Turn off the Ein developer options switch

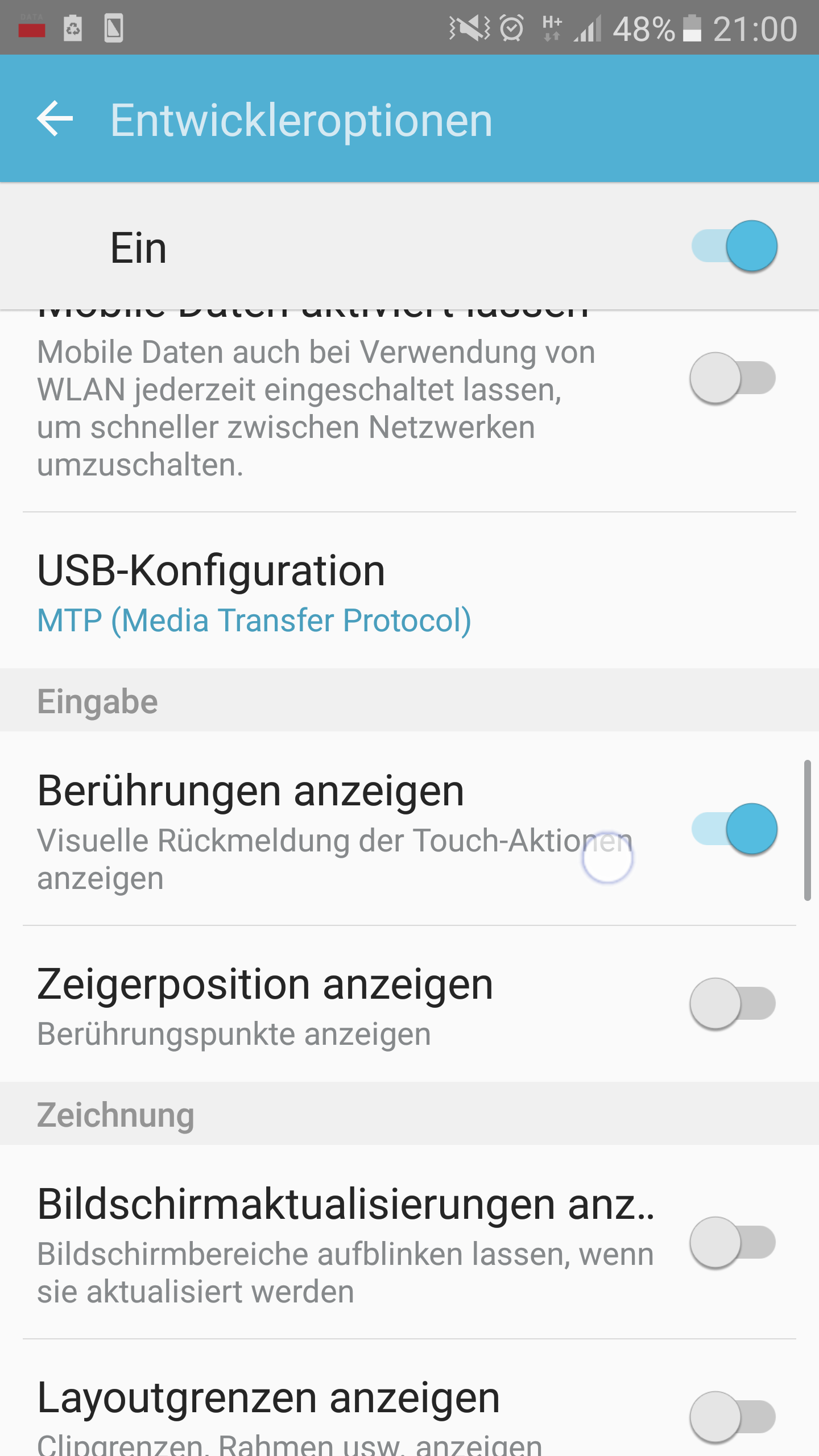734,246
